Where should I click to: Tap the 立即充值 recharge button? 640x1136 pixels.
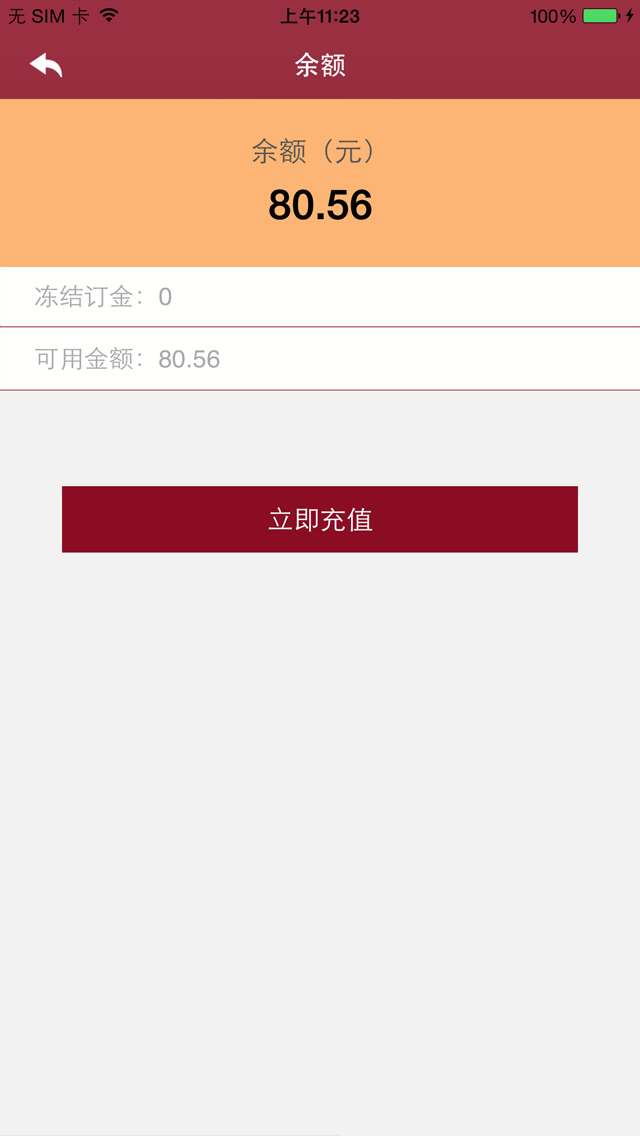320,519
